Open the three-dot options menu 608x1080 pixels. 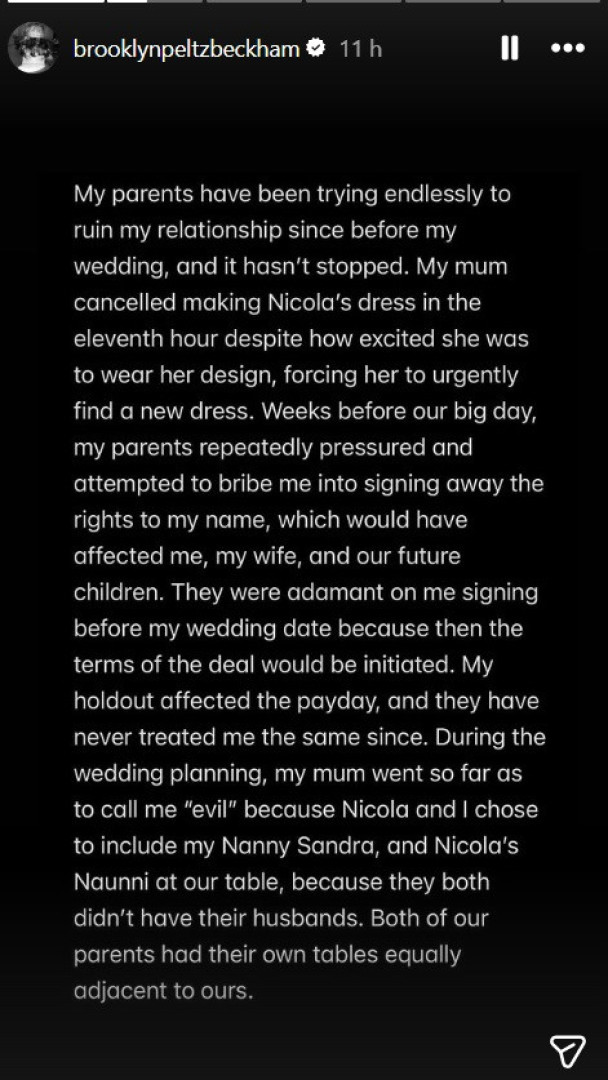coord(567,48)
